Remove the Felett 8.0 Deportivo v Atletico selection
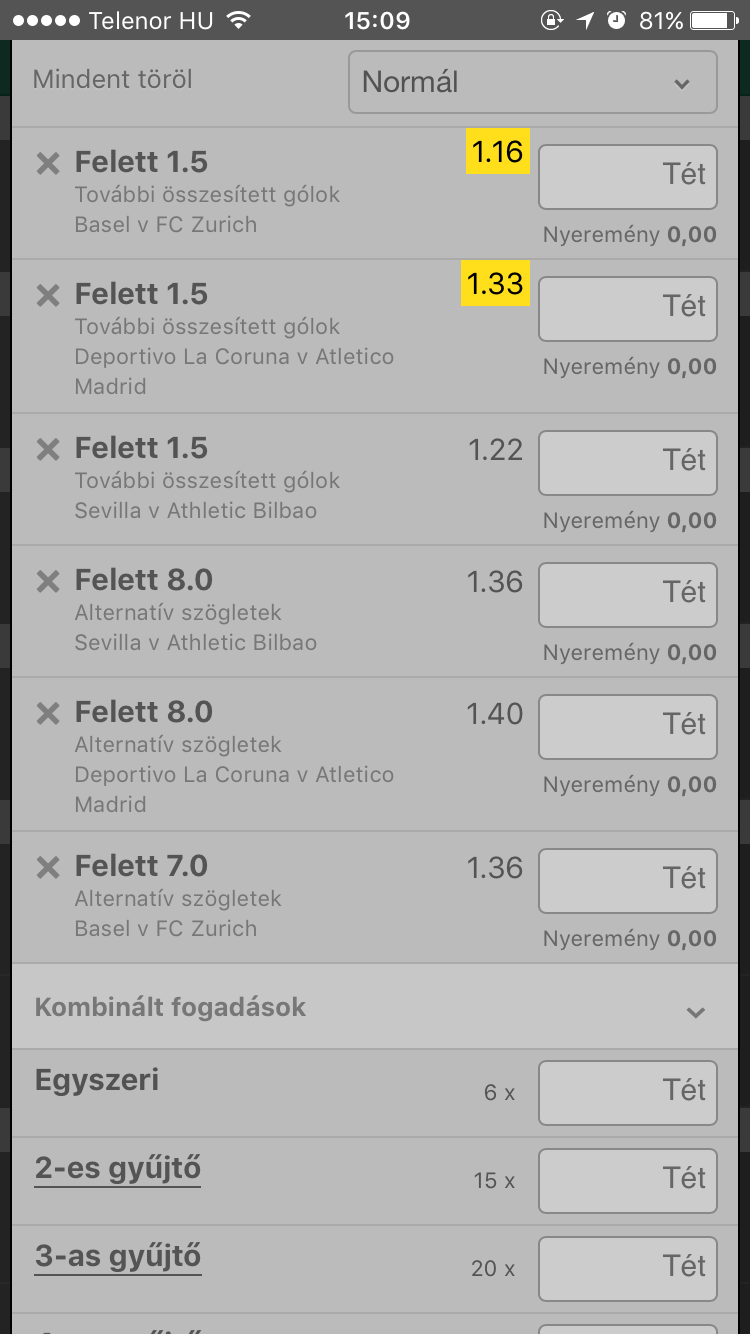Image resolution: width=750 pixels, height=1334 pixels. click(48, 713)
